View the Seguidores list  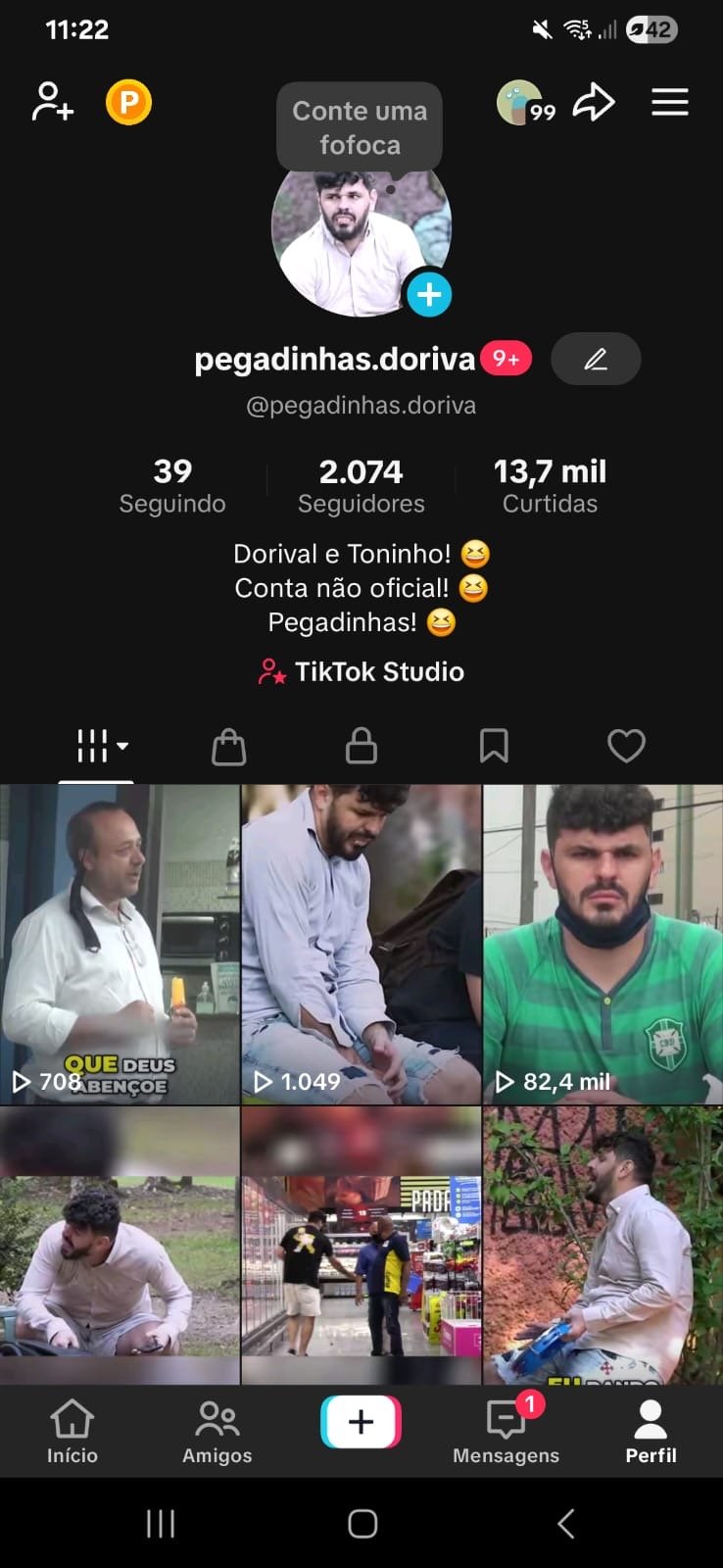pos(361,485)
